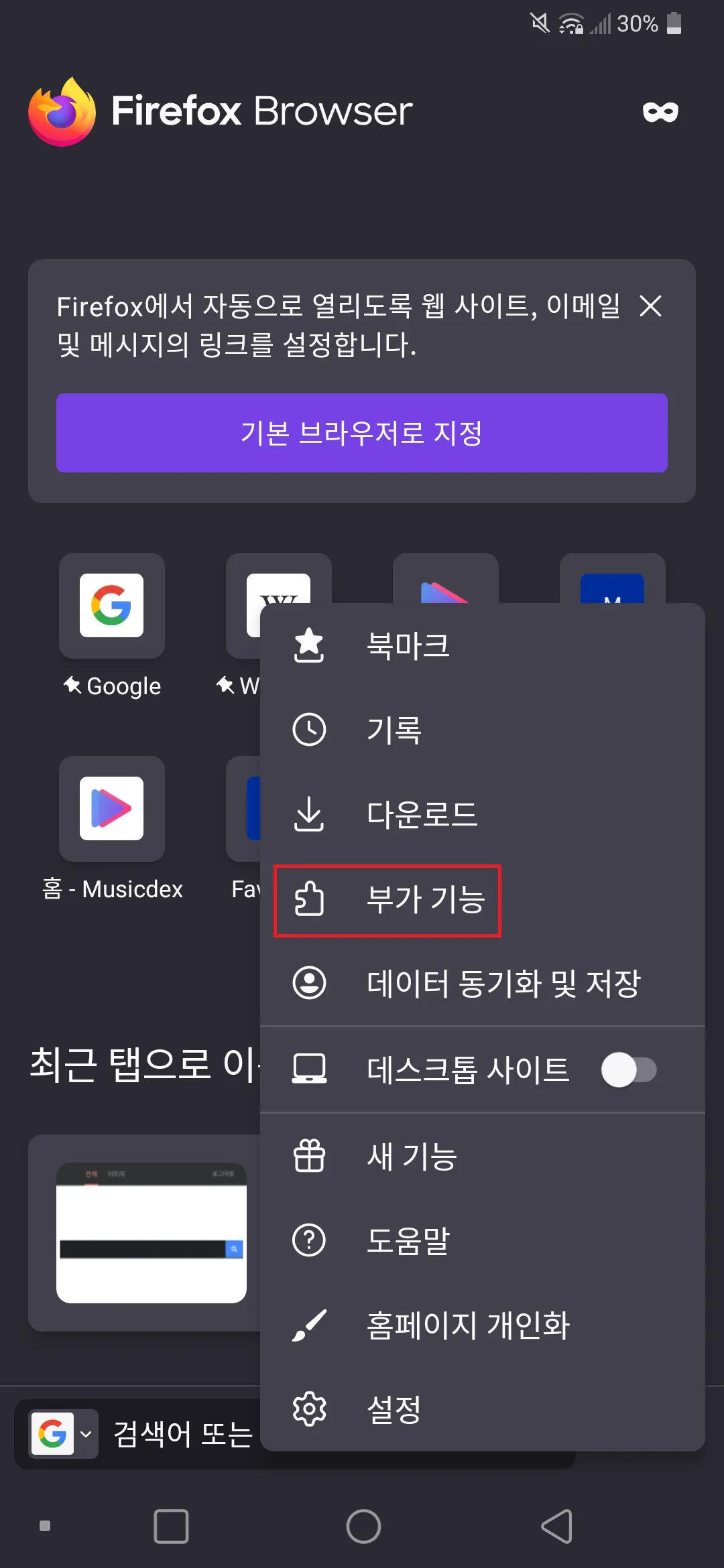Open 설정 via the gear icon
This screenshot has width=724, height=1568.
tap(309, 1409)
